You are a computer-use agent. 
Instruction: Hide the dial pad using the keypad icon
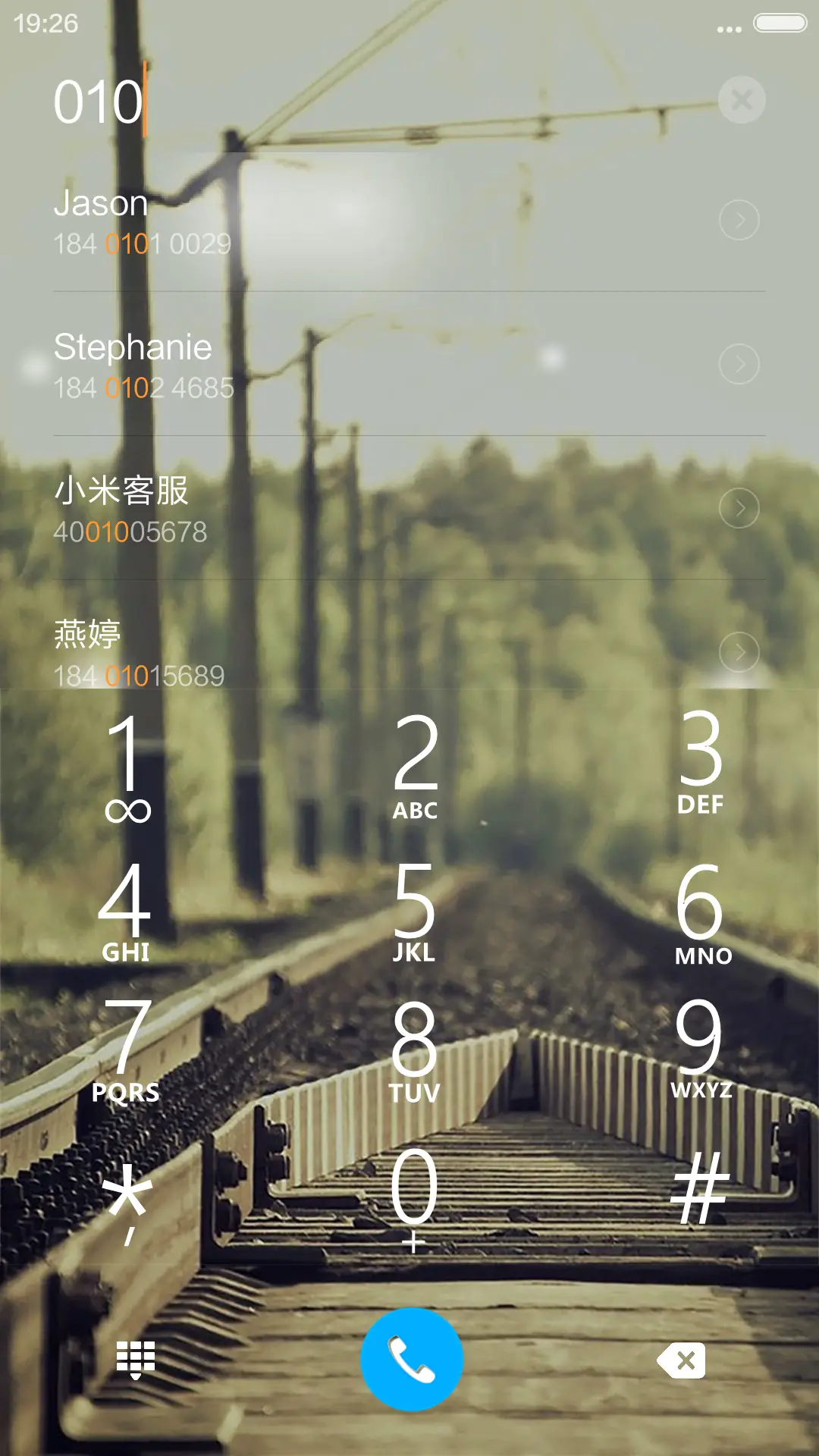[x=135, y=1360]
